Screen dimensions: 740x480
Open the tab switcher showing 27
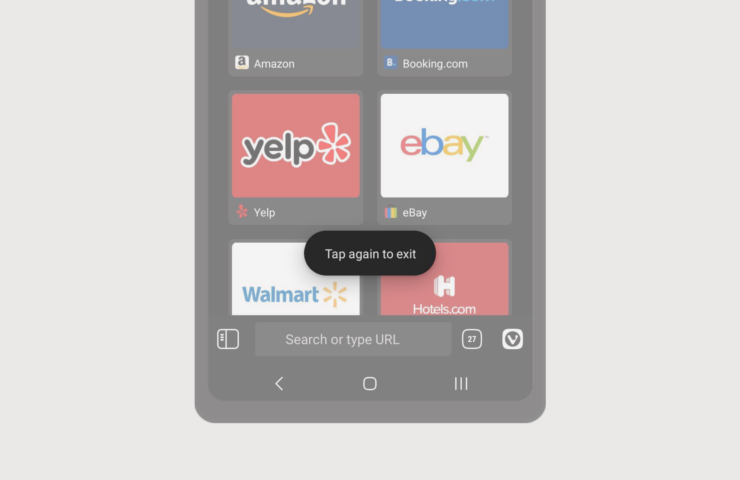472,339
